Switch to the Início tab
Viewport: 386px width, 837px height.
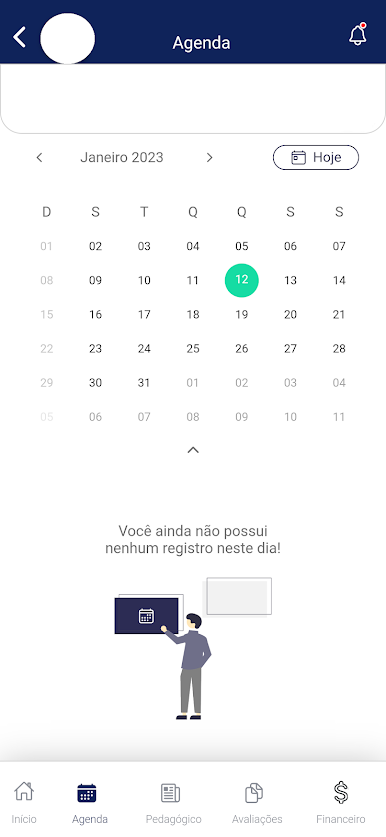[24, 803]
